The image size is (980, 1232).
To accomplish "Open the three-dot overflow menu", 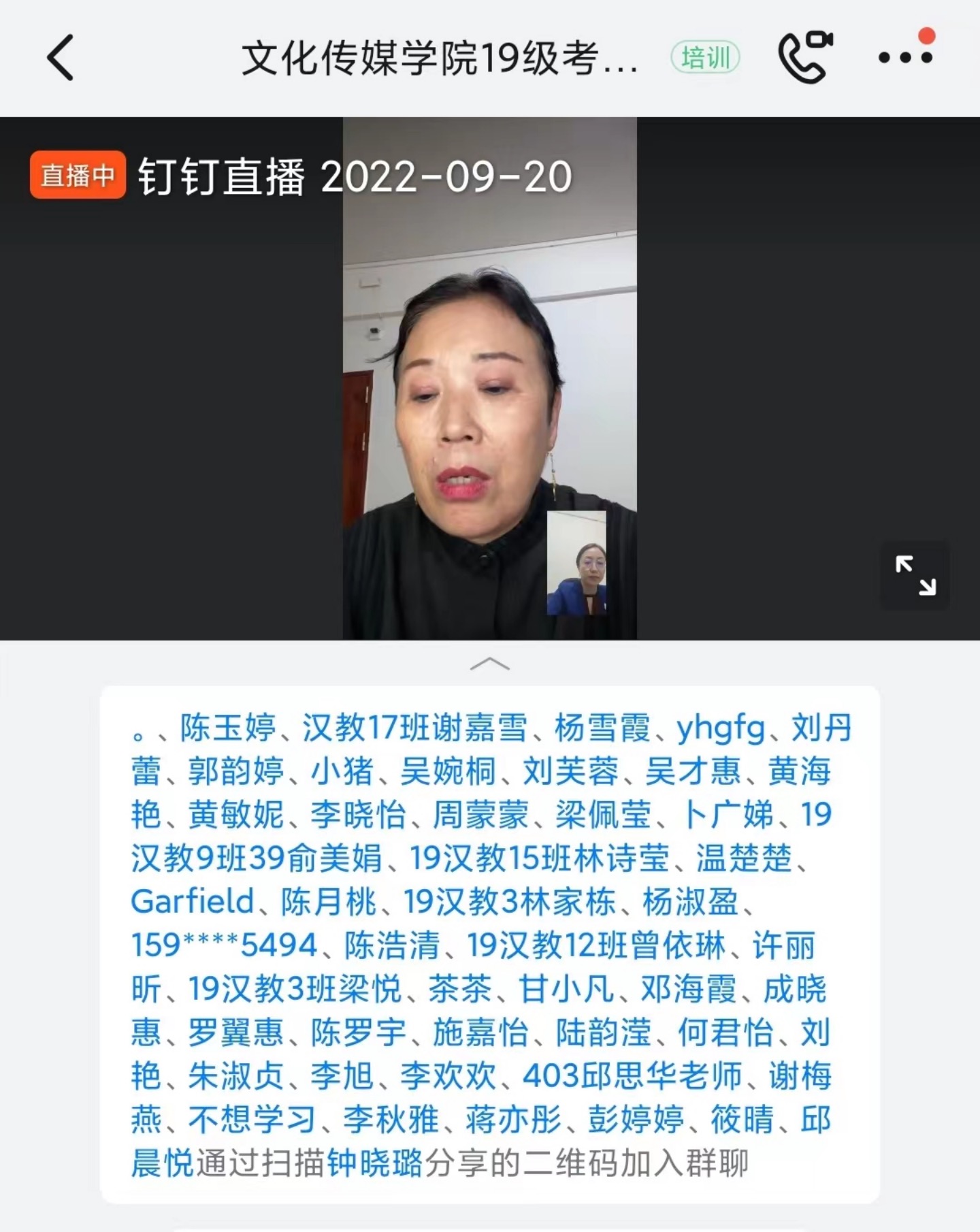I will click(905, 58).
